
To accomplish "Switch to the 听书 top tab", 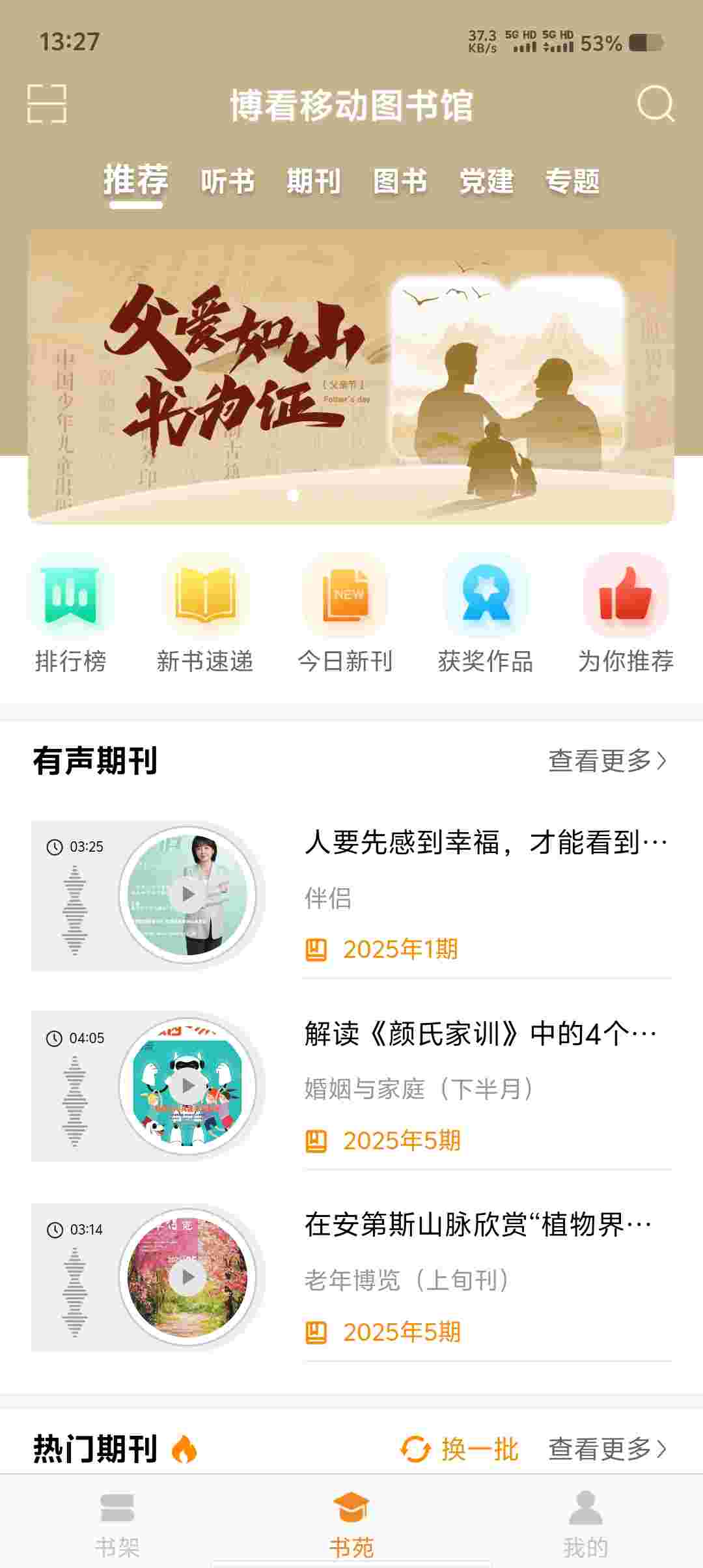I will (x=227, y=181).
